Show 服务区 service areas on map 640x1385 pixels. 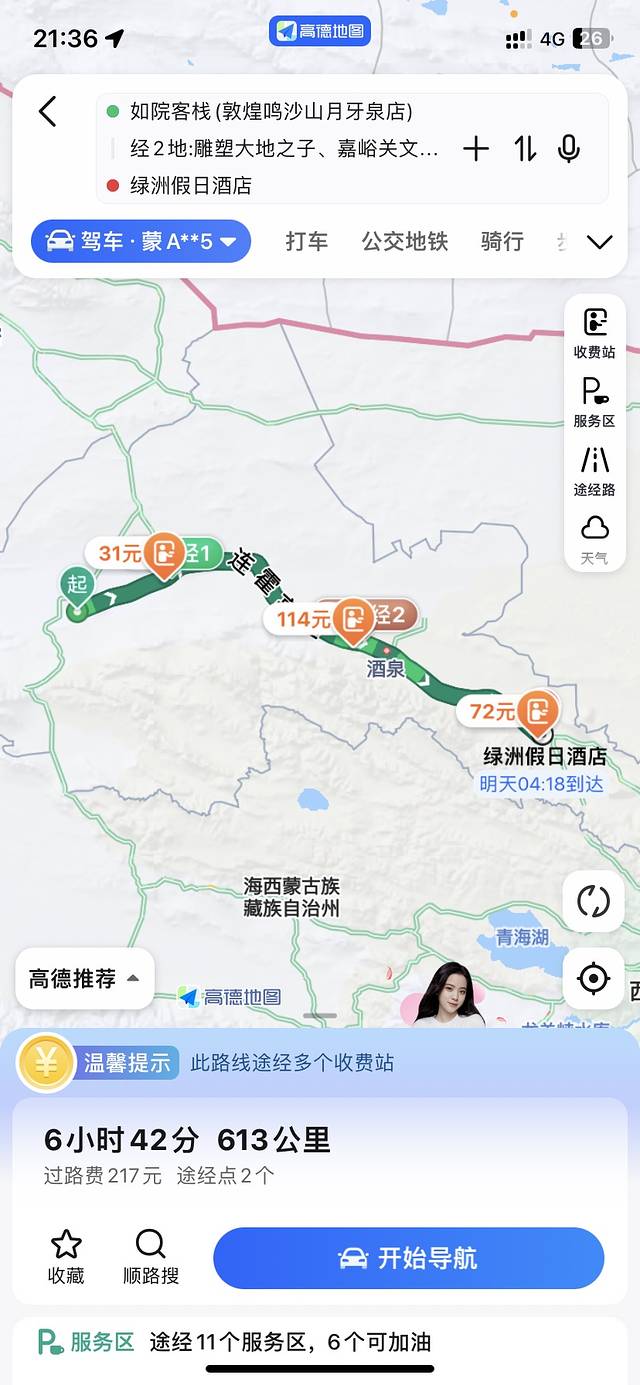[x=594, y=402]
